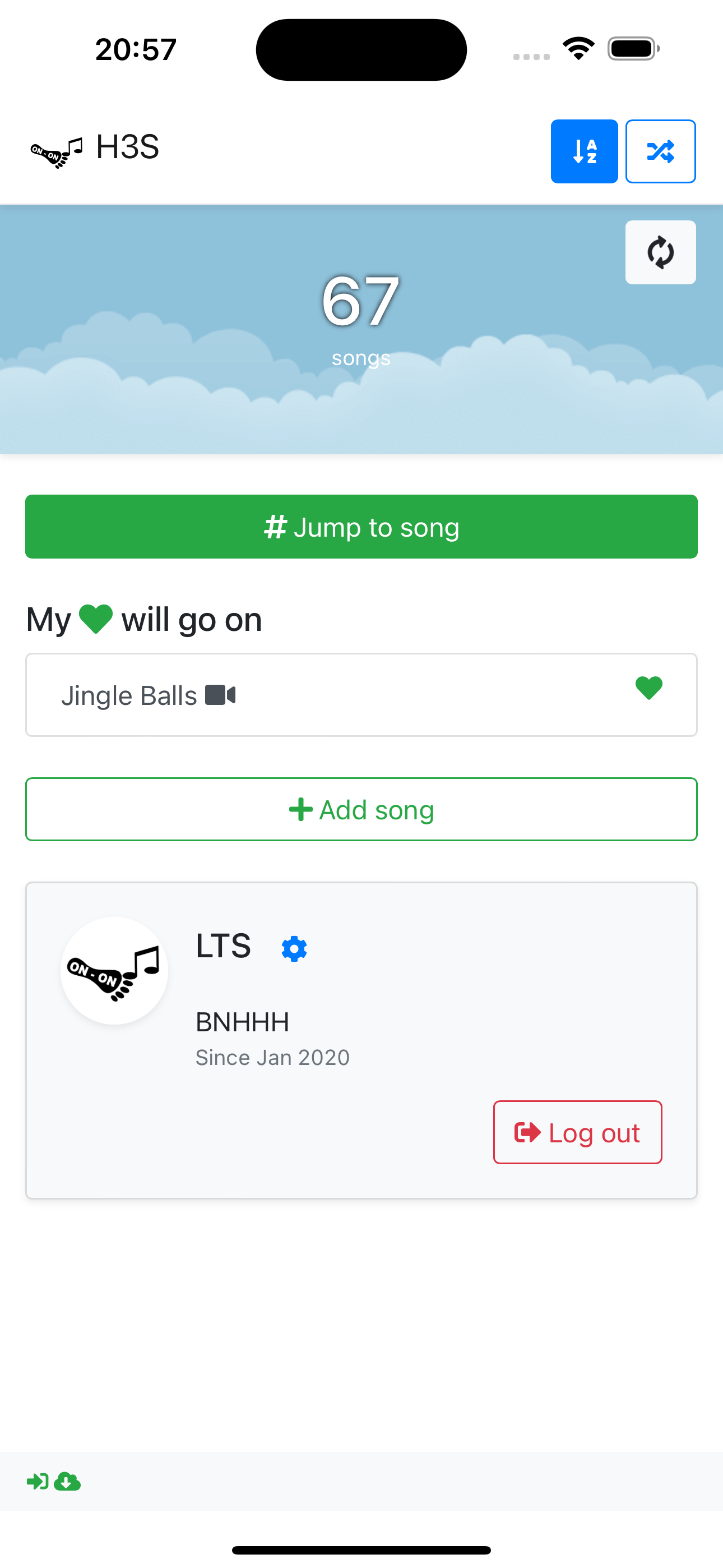Image resolution: width=723 pixels, height=1568 pixels.
Task: Enable alphabetical sorting of songs
Action: (583, 151)
